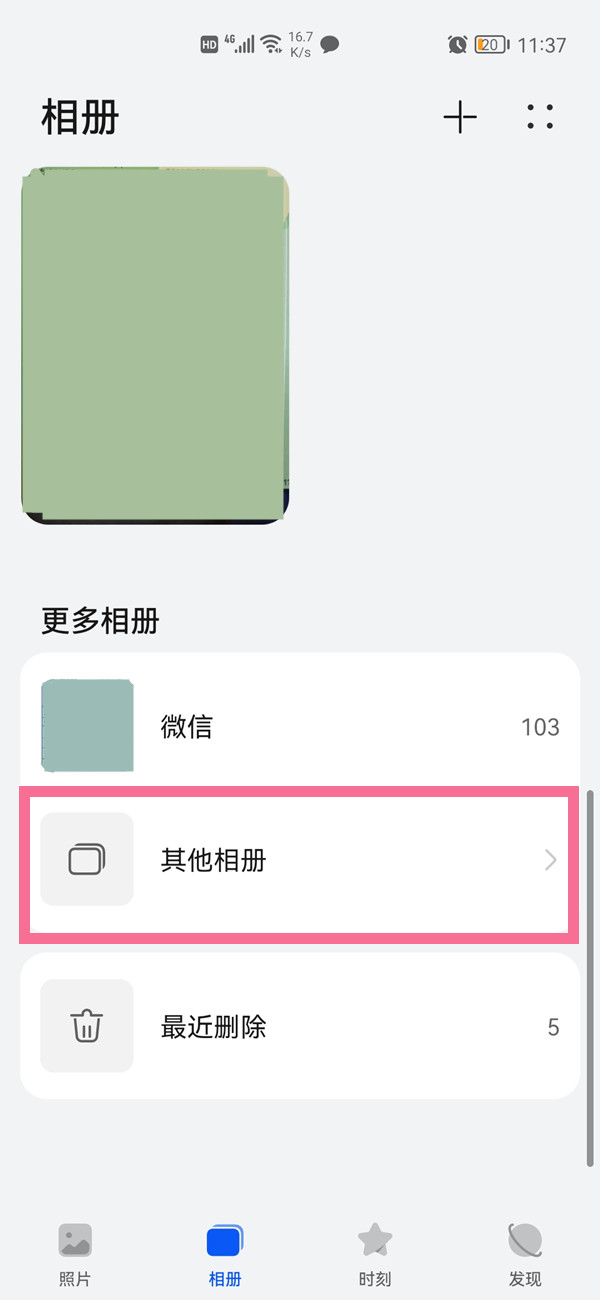
Task: Select the 相册 tab
Action: 225,1253
